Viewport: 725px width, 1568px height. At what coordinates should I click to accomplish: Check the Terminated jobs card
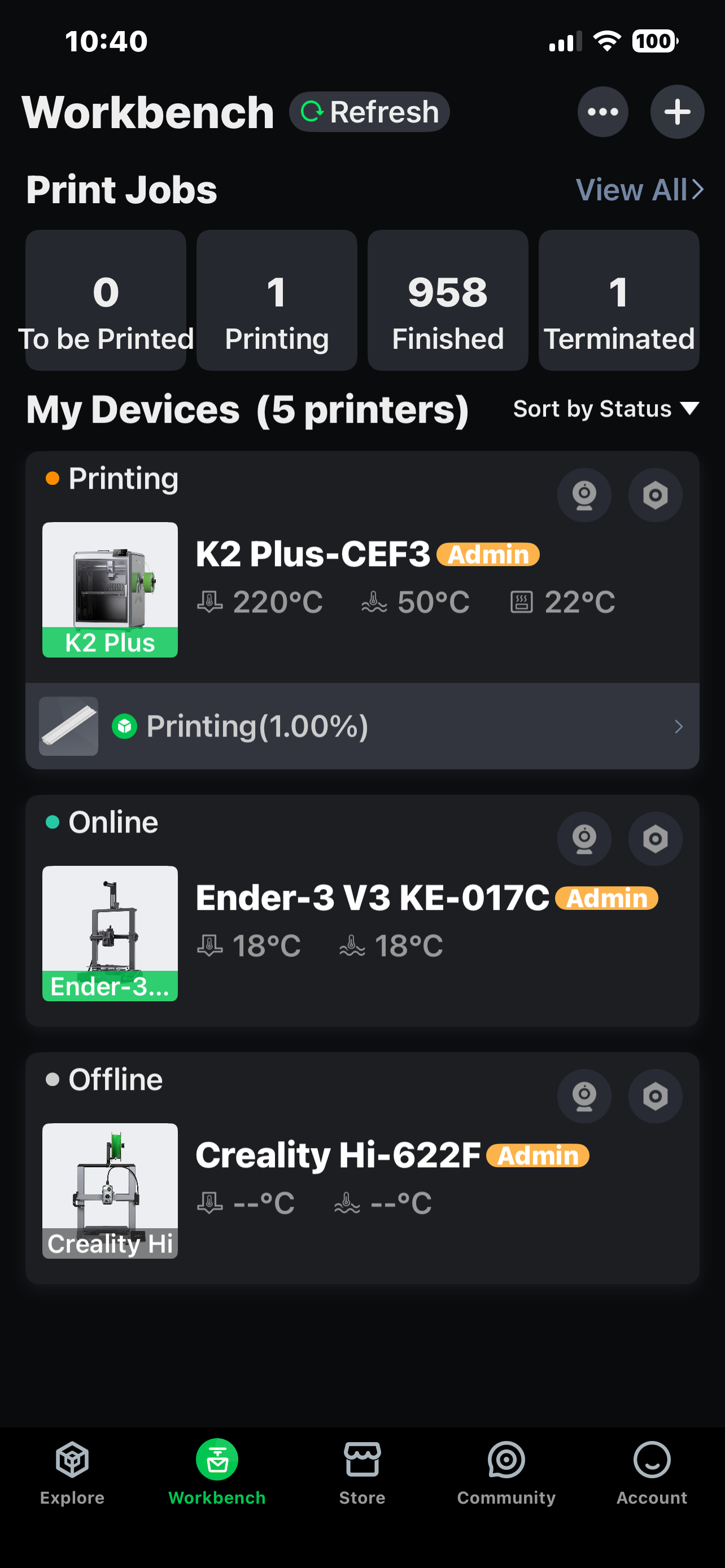[618, 300]
